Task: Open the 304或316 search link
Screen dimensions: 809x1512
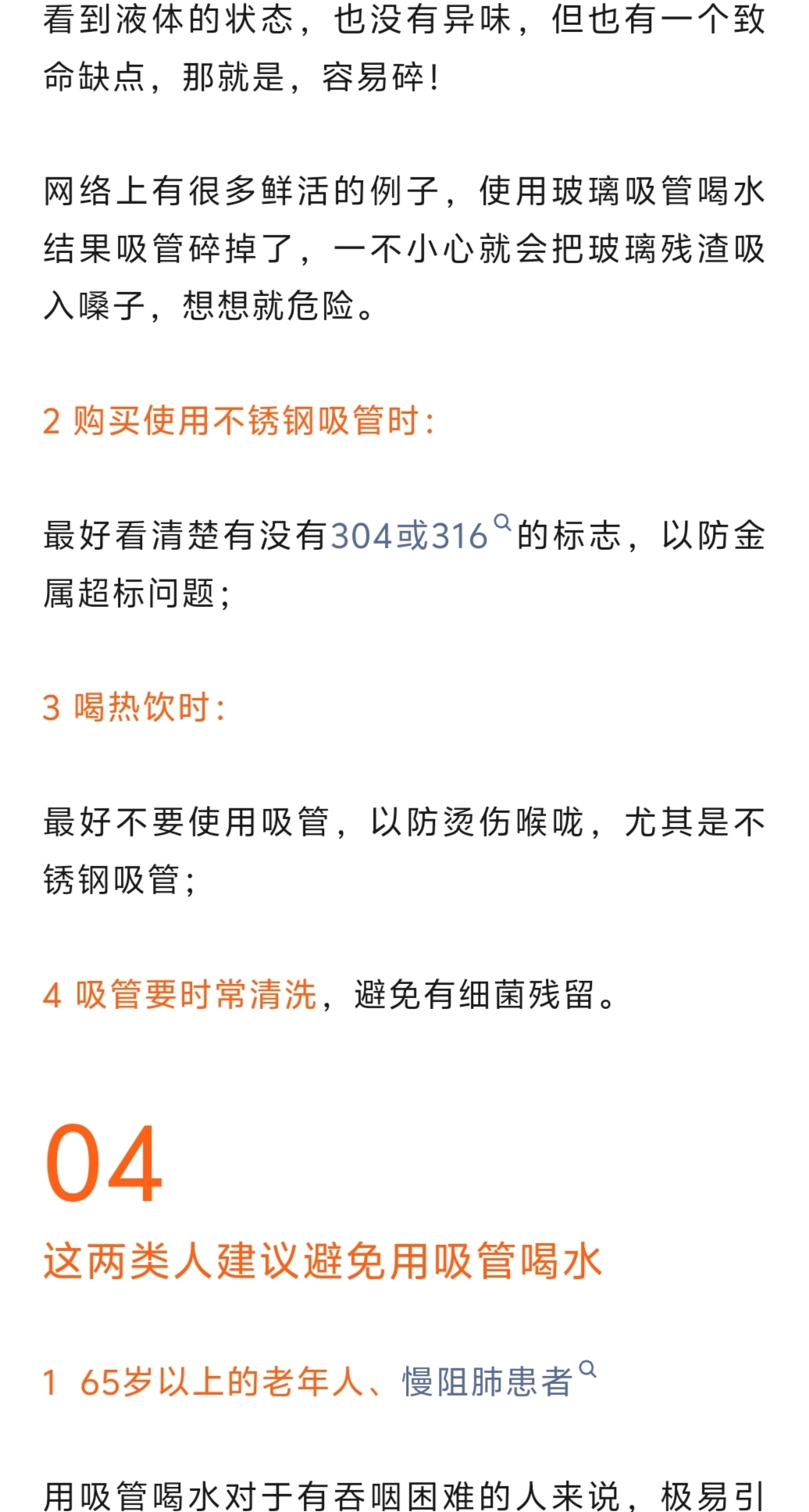Action: 411,537
